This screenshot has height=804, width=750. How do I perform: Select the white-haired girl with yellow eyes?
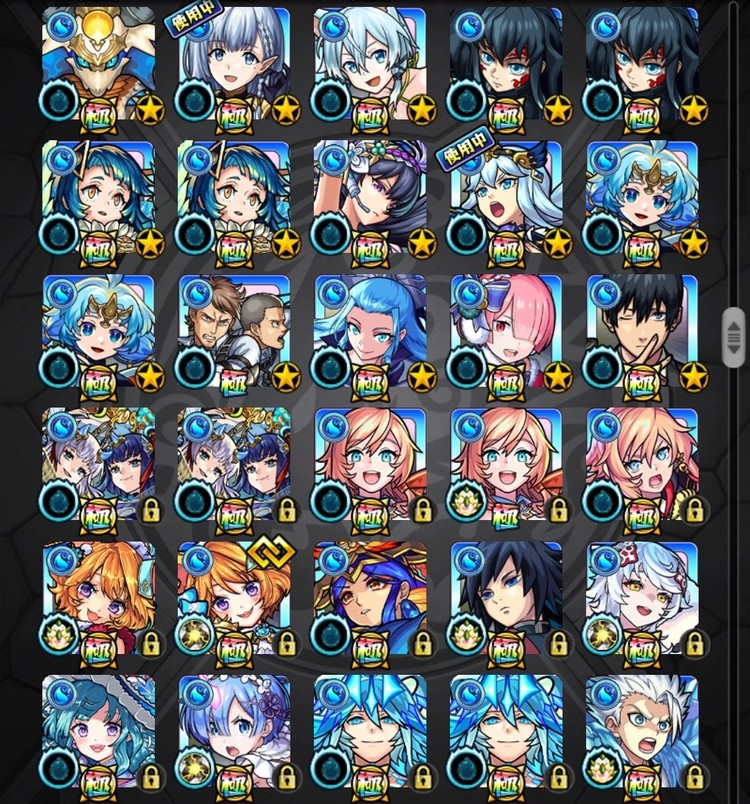pos(641,598)
